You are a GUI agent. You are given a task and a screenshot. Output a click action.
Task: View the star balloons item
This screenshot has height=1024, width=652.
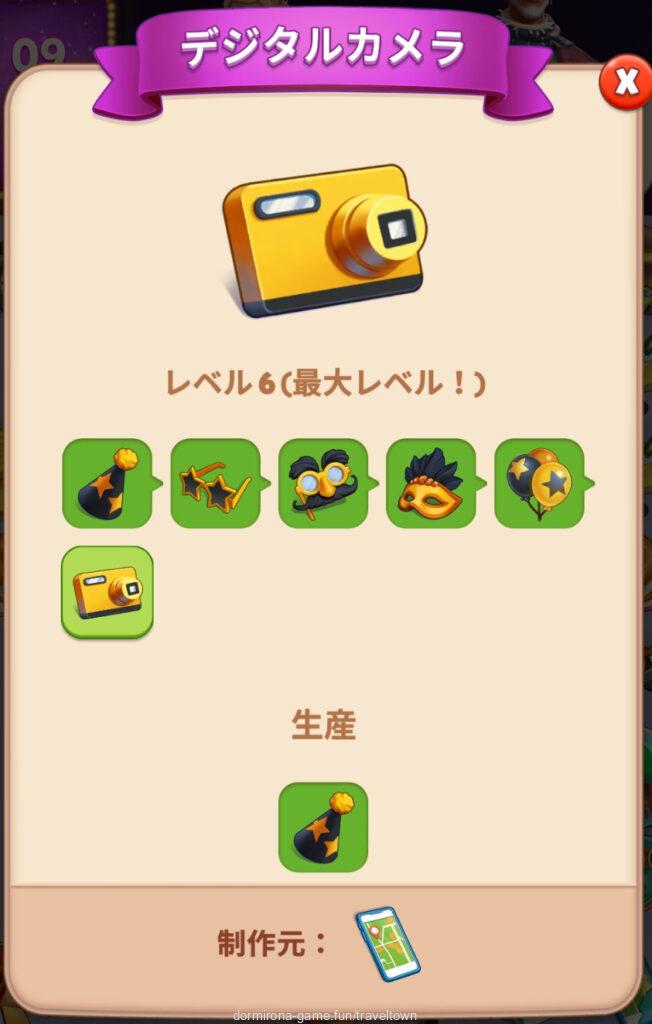[x=539, y=483]
